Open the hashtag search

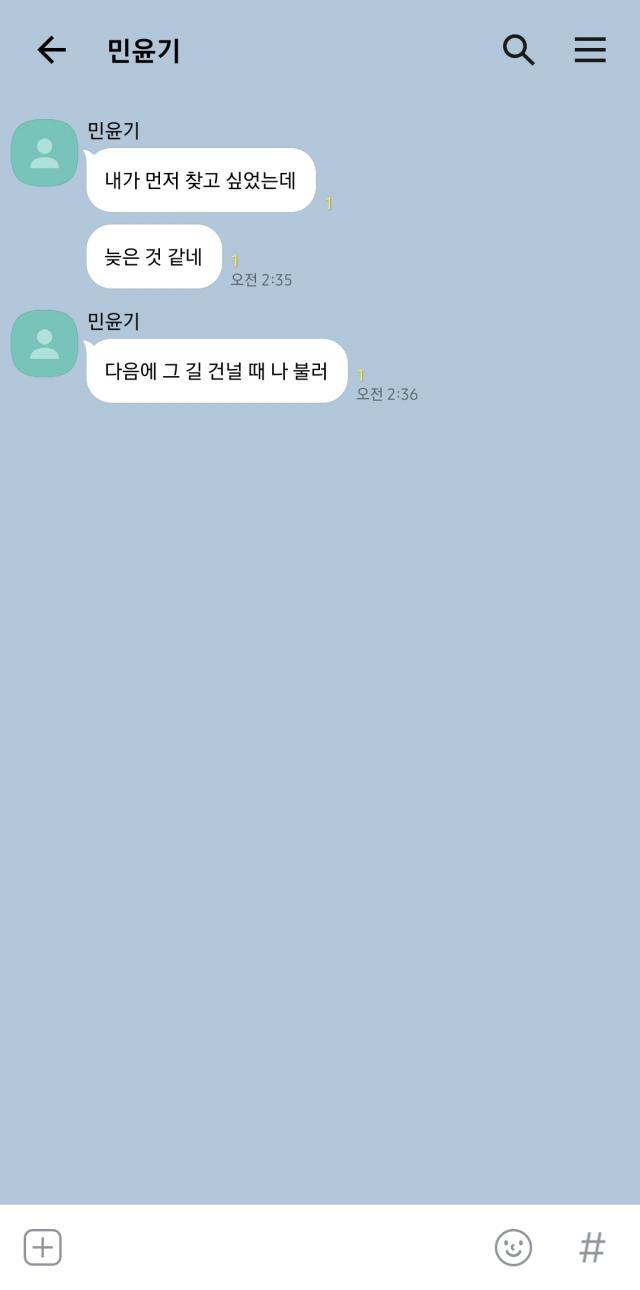[x=592, y=1247]
